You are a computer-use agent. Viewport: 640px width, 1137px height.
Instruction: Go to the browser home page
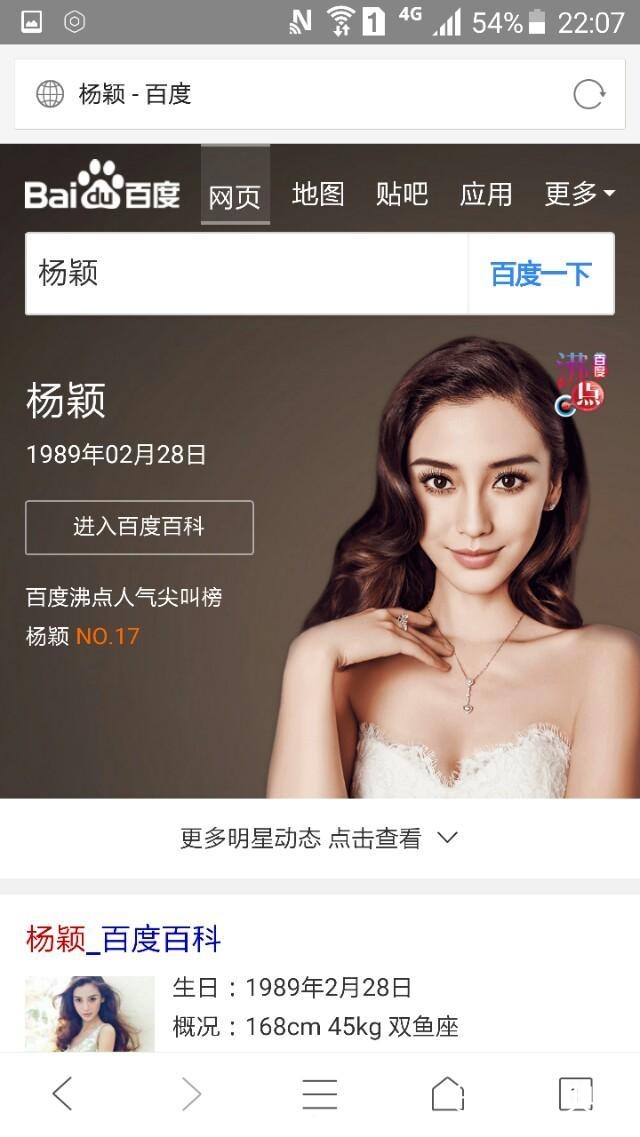coord(448,1095)
